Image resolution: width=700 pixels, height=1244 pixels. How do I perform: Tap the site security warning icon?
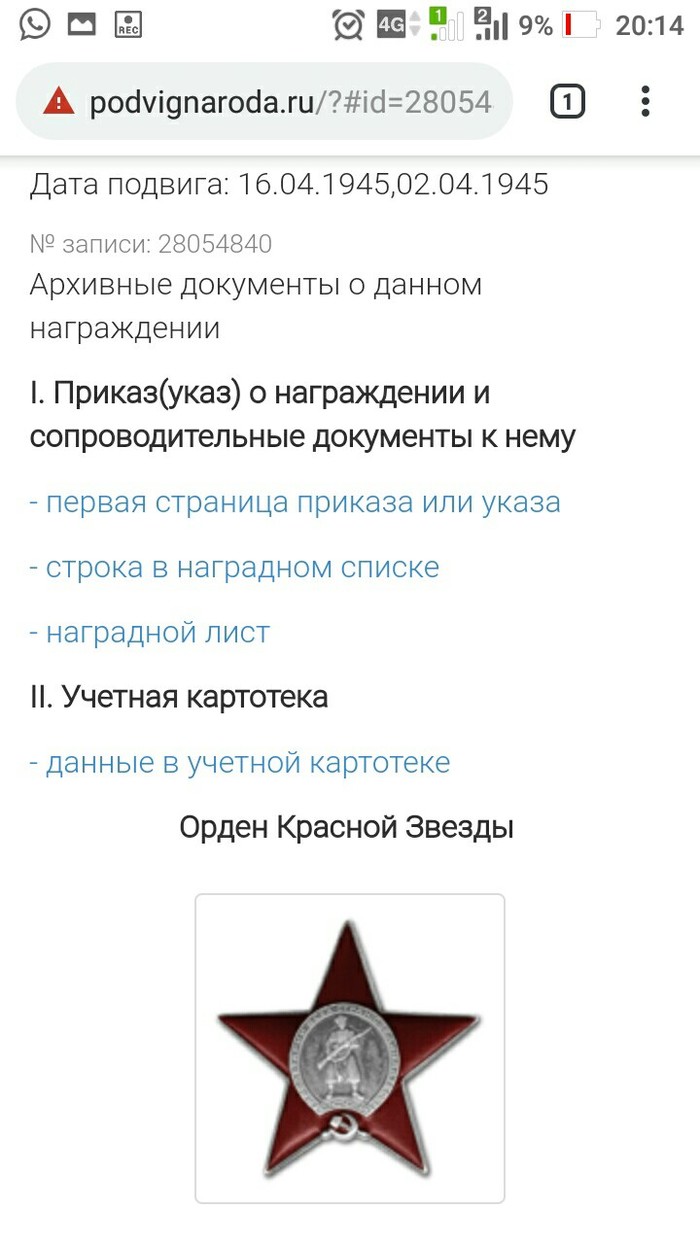pos(59,102)
